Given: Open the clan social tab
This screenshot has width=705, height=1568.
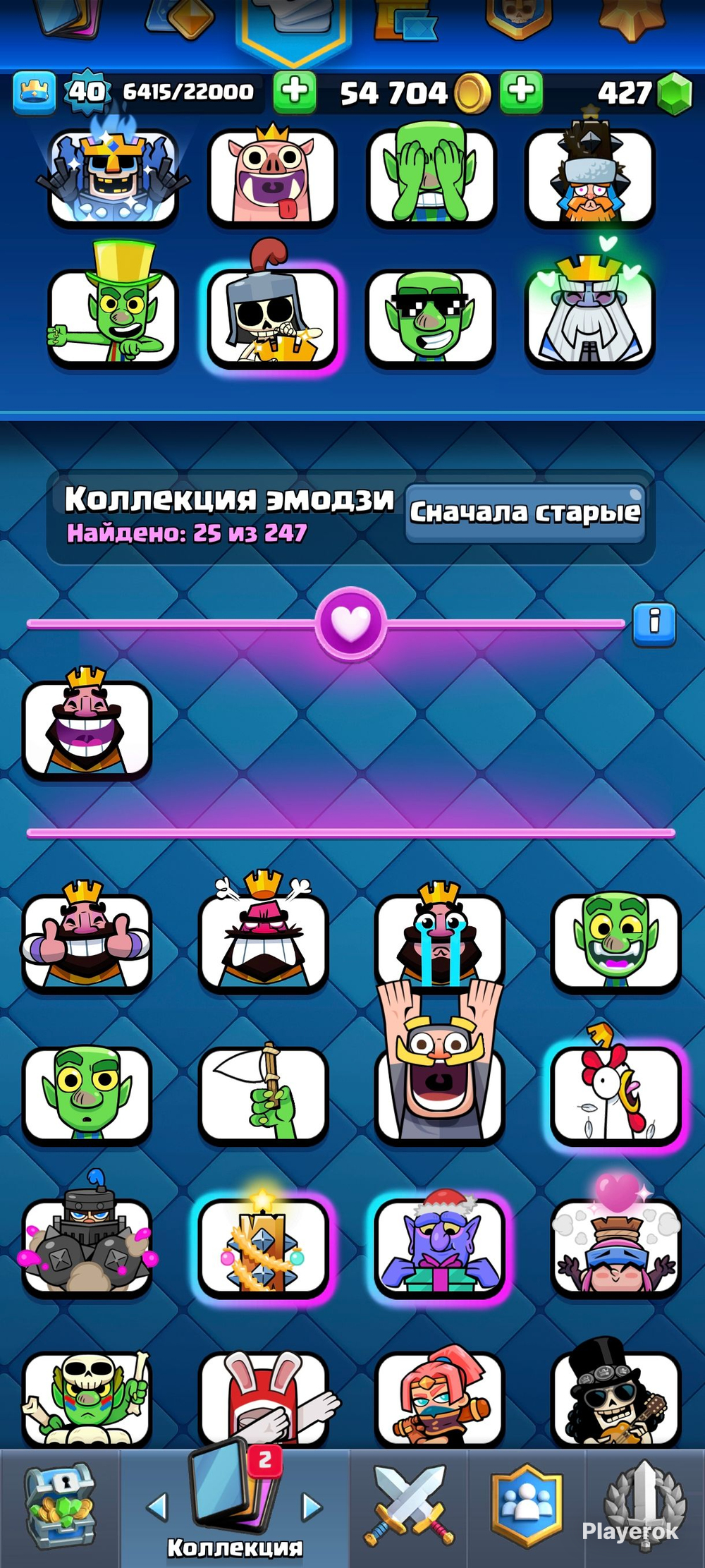Looking at the screenshot, I should point(527,1507).
